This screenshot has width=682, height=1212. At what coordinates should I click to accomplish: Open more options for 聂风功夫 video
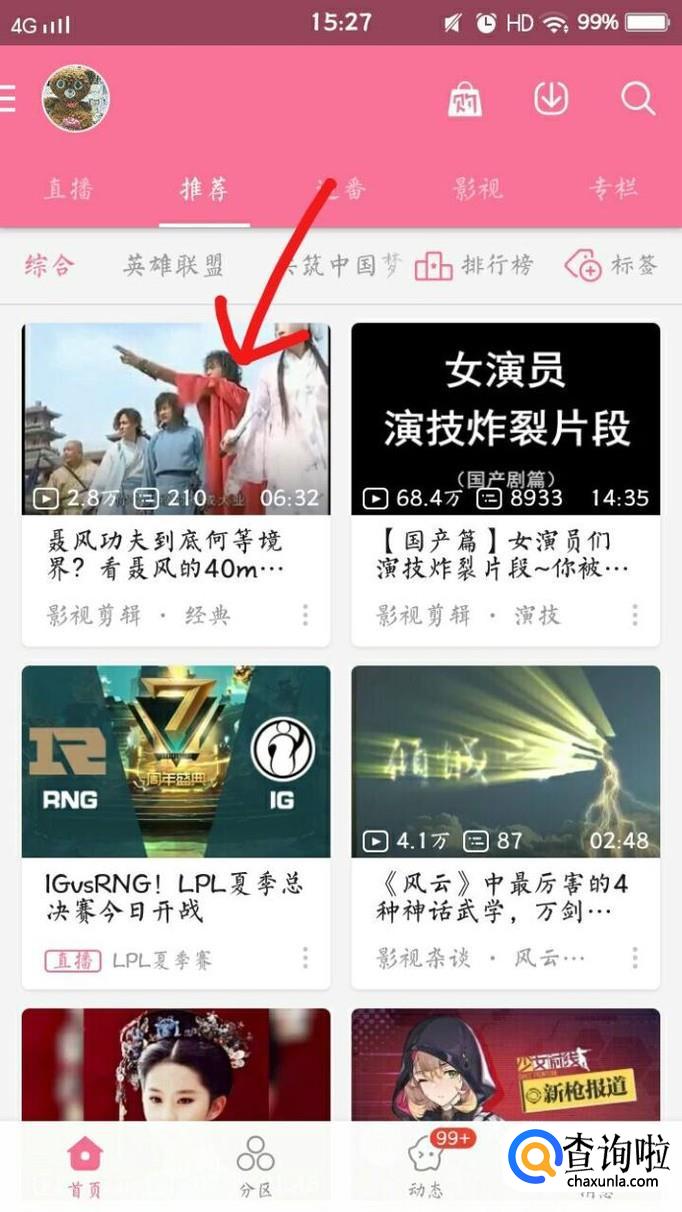click(x=305, y=614)
